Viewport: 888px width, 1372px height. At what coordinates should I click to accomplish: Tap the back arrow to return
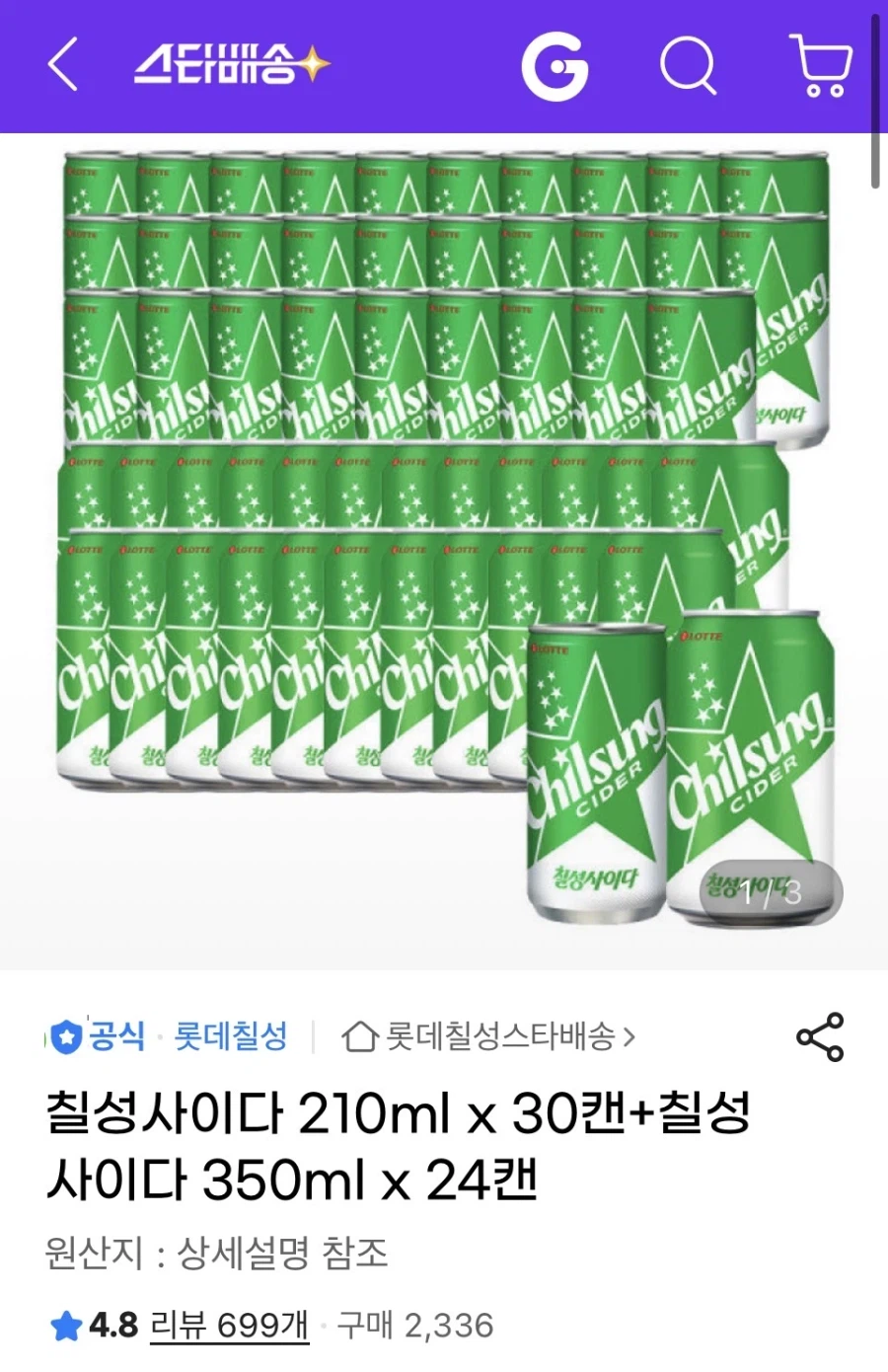click(61, 66)
